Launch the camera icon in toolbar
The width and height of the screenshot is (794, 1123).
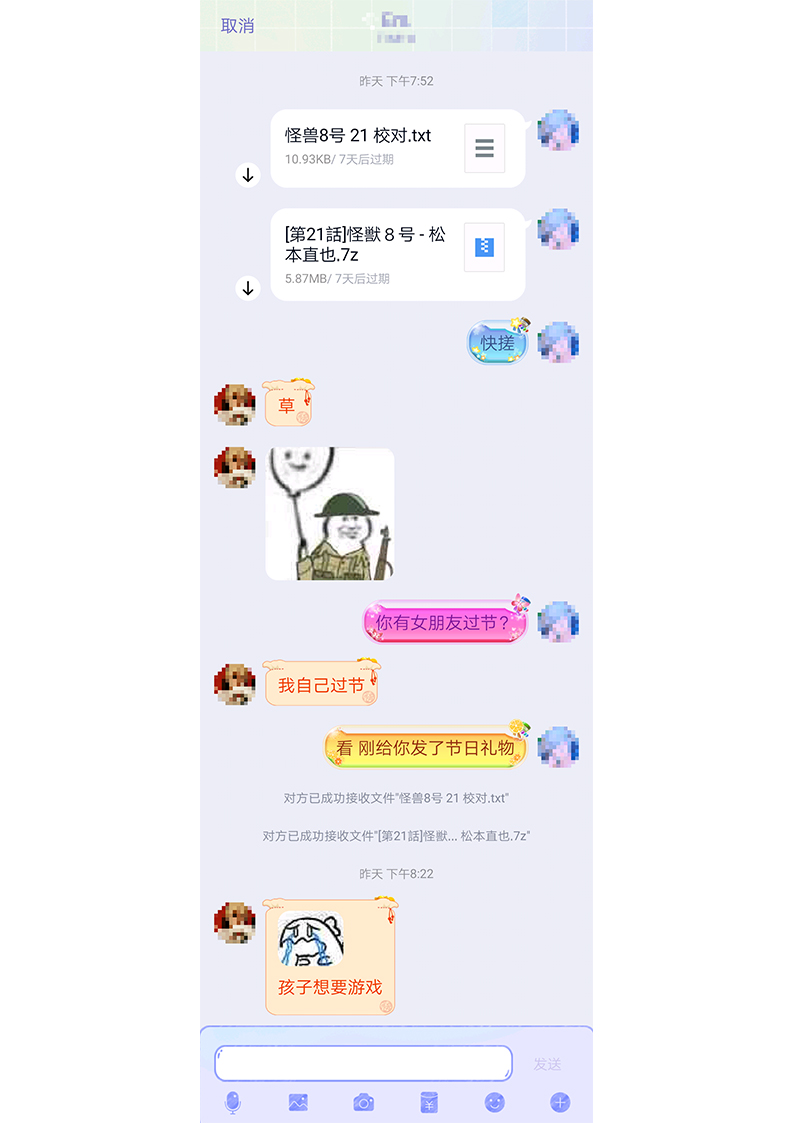[364, 1103]
